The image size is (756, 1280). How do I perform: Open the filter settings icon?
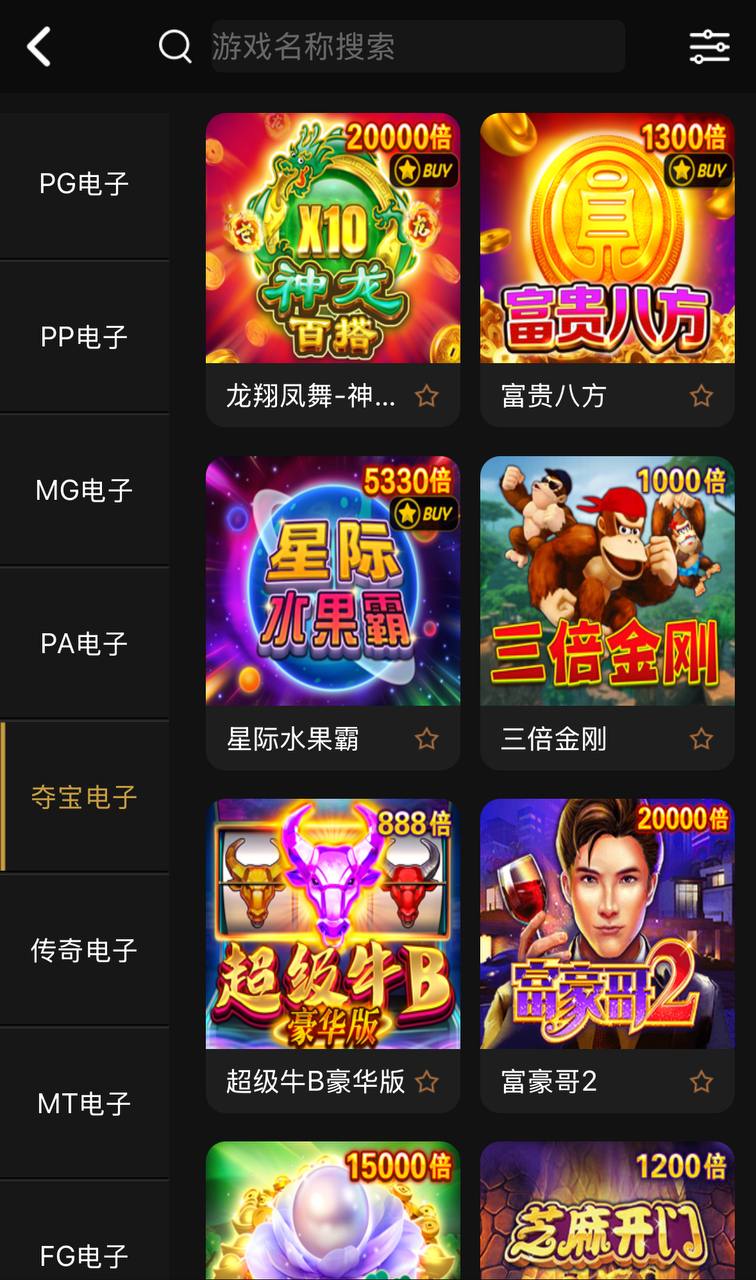709,47
